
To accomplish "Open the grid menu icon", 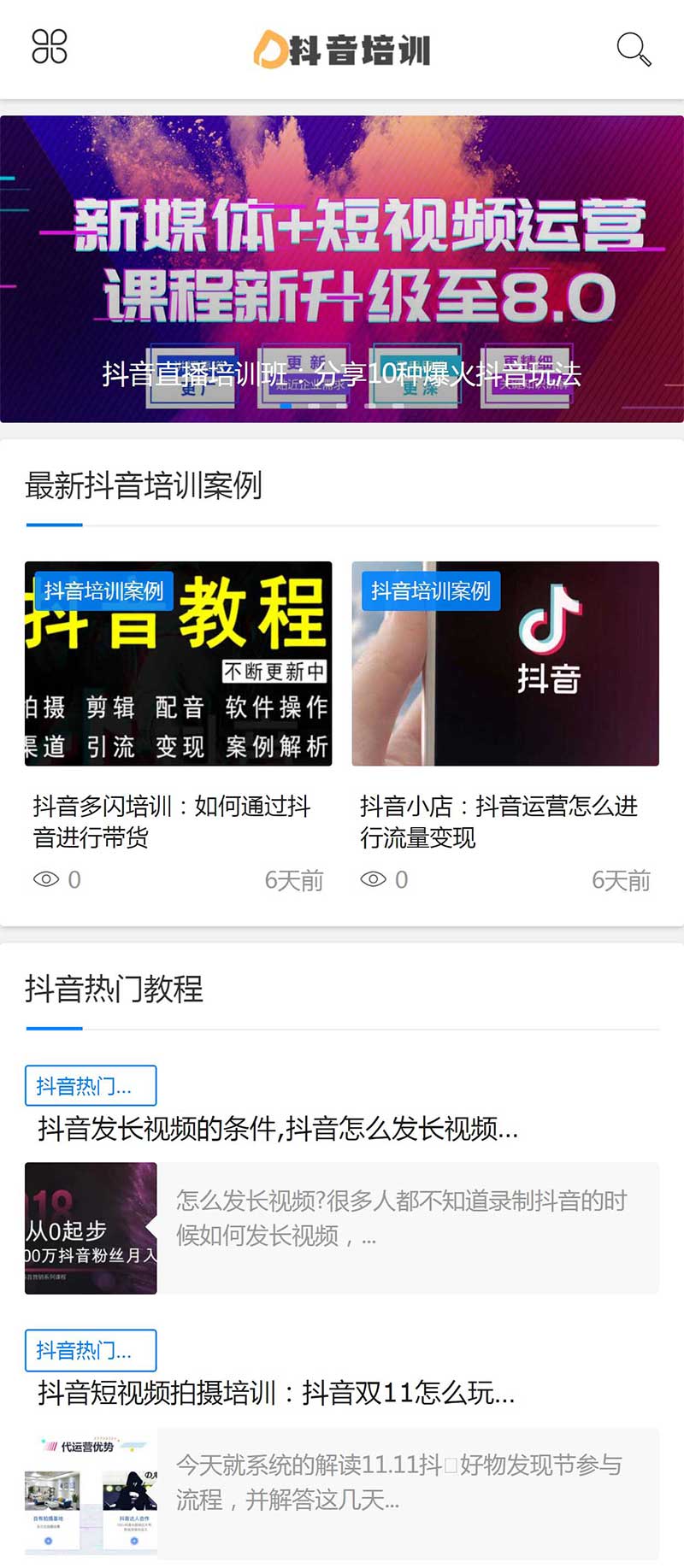I will click(x=50, y=47).
